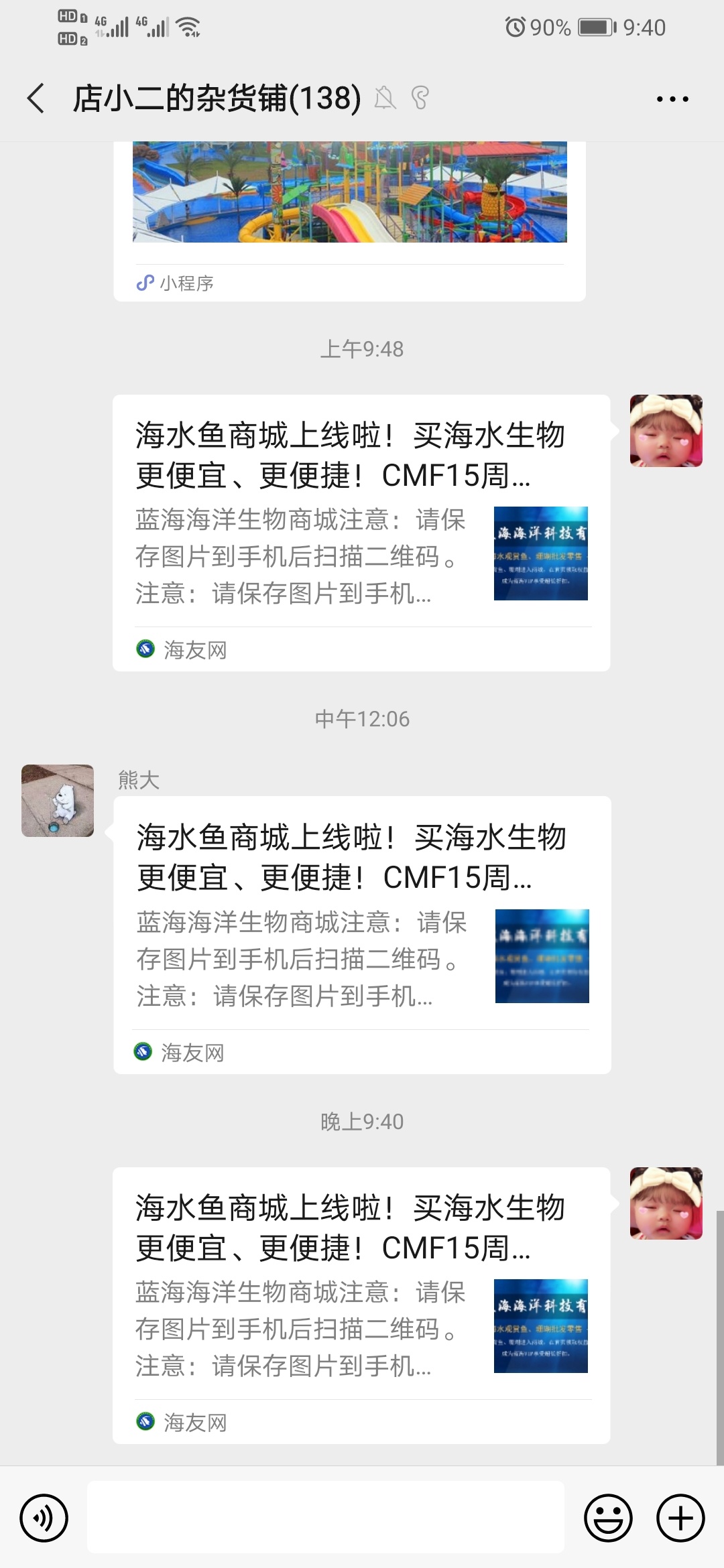Switch to voice message input
This screenshot has width=724, height=1568.
coord(44,1518)
